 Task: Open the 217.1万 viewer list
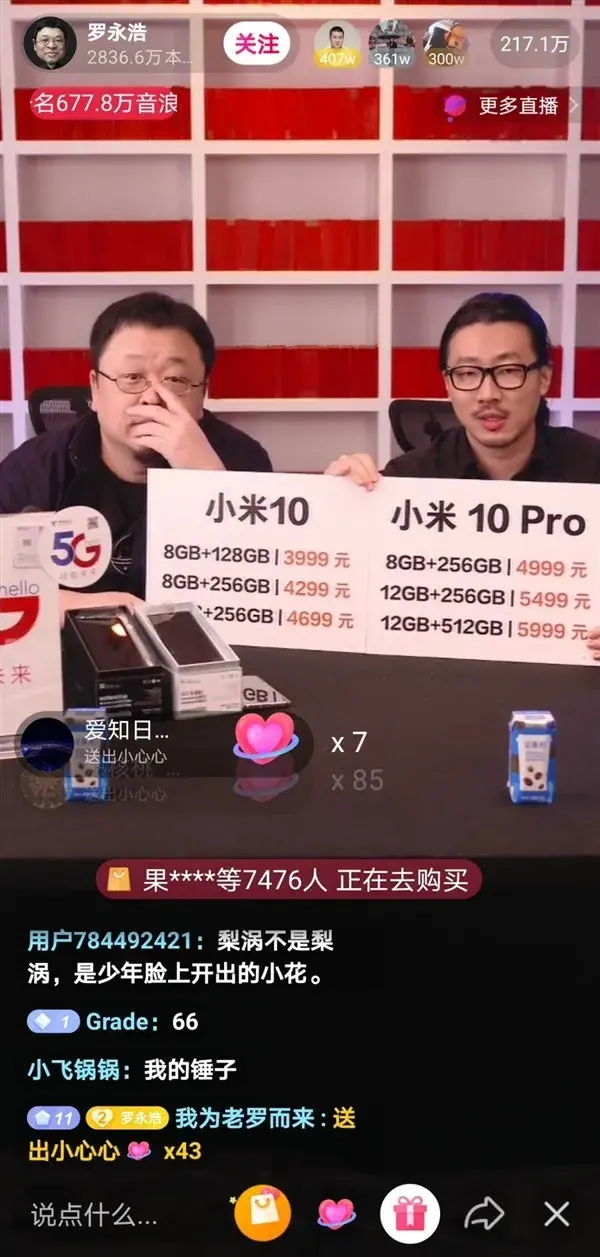(x=536, y=45)
